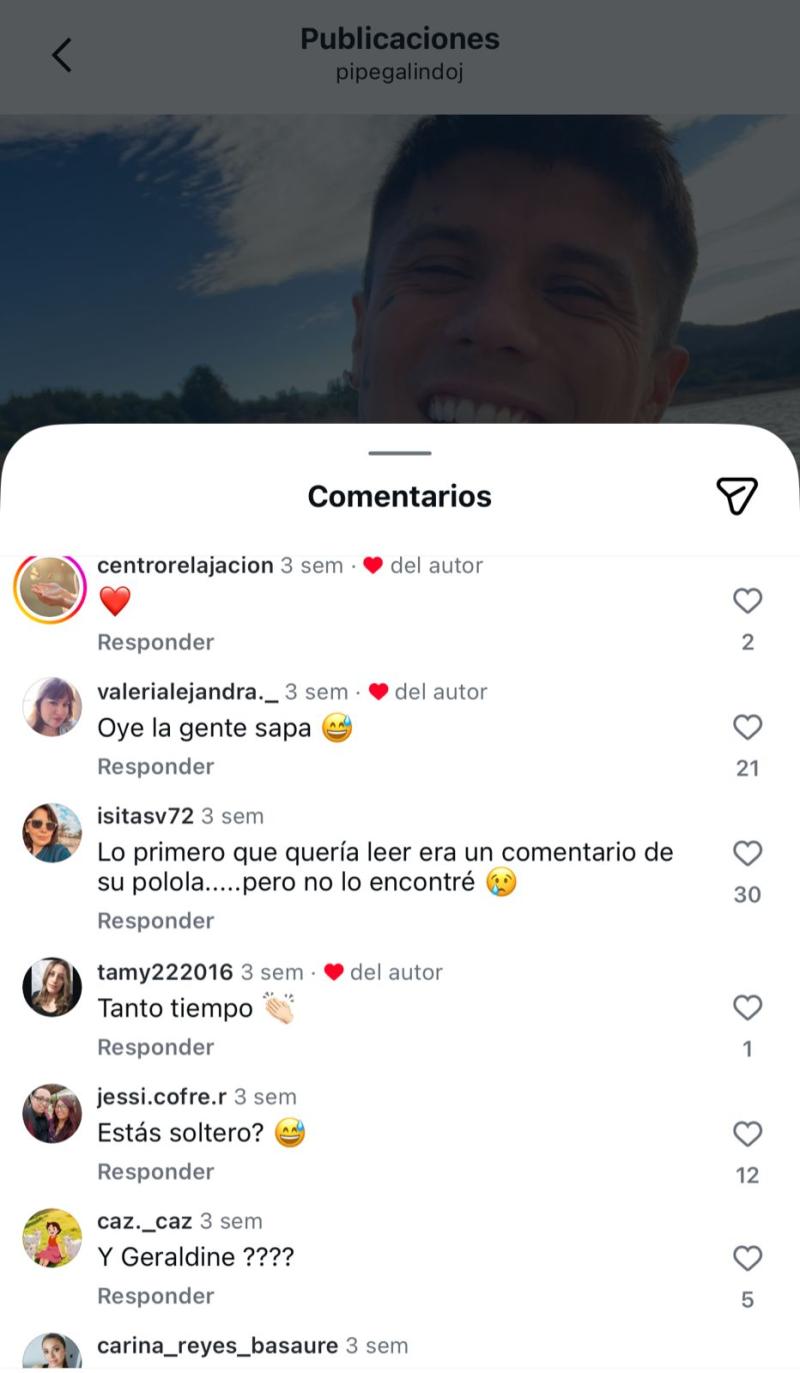Open carina_reyes_basaure's profile picture

coord(51,1351)
